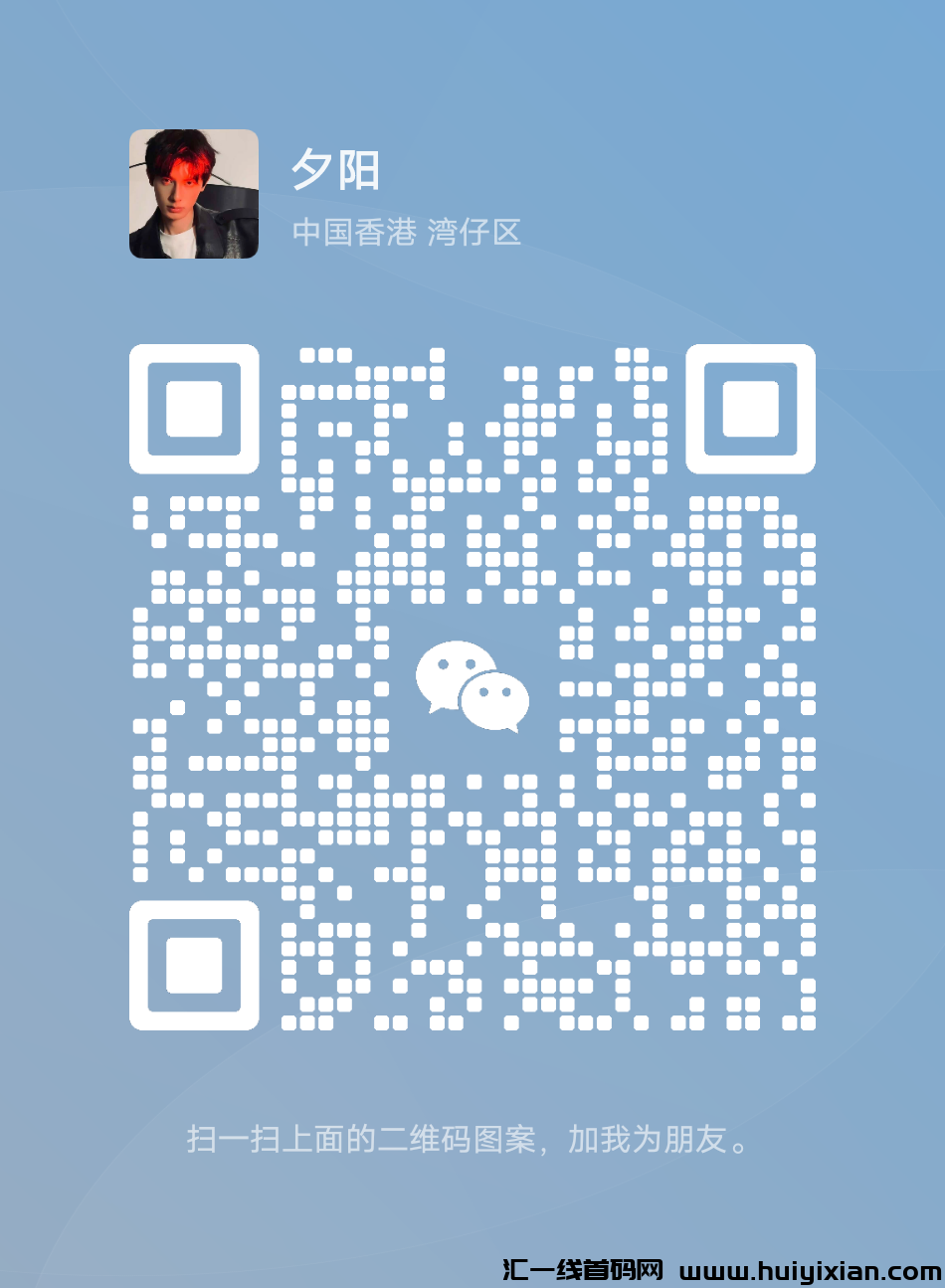The image size is (945, 1288).
Task: Select the smaller right WeChat bubble icon
Action: 495,701
